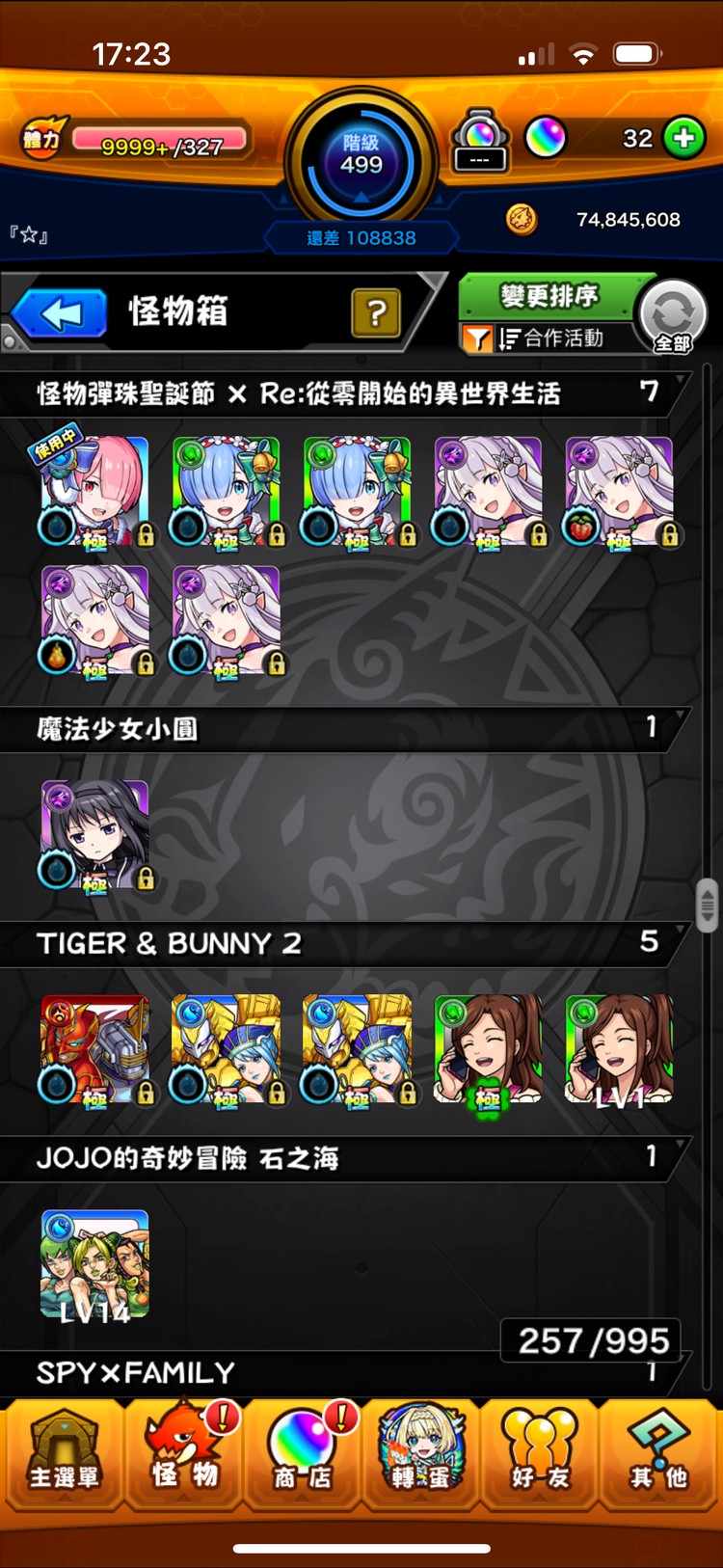This screenshot has height=1568, width=723.
Task: Add orbs with the green plus button
Action: (683, 138)
